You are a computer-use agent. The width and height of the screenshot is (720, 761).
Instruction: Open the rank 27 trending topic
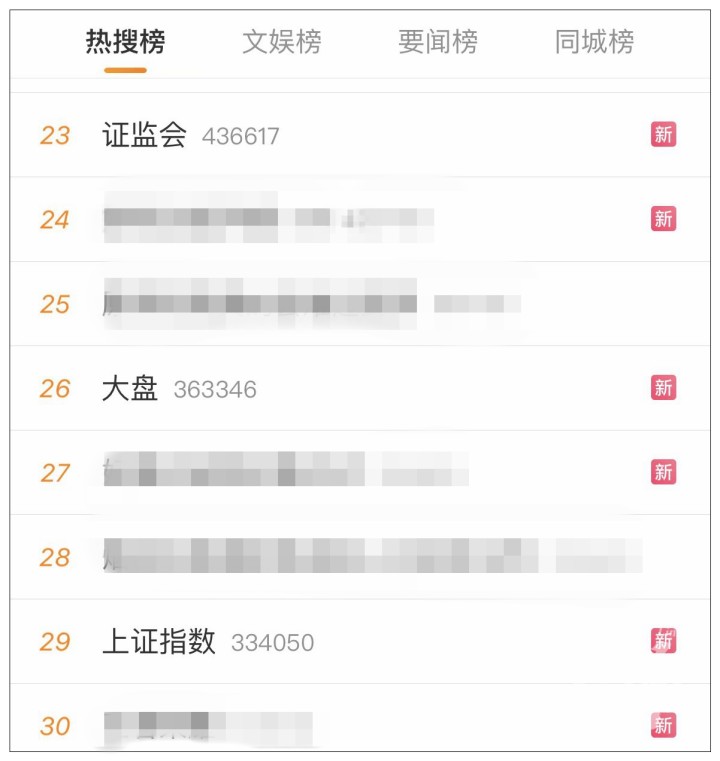point(285,472)
